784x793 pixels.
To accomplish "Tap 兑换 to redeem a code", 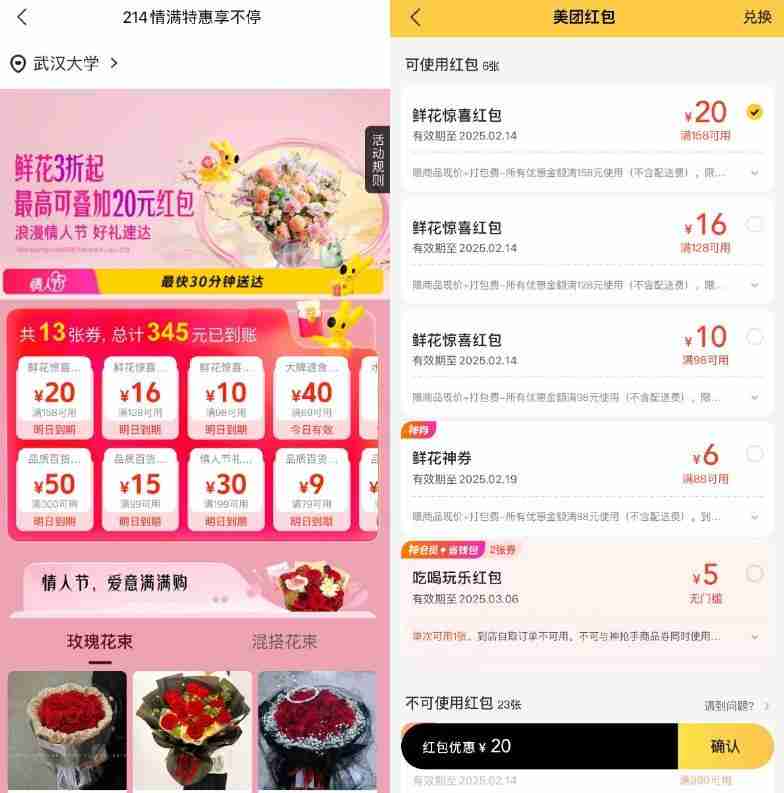I will tap(757, 17).
